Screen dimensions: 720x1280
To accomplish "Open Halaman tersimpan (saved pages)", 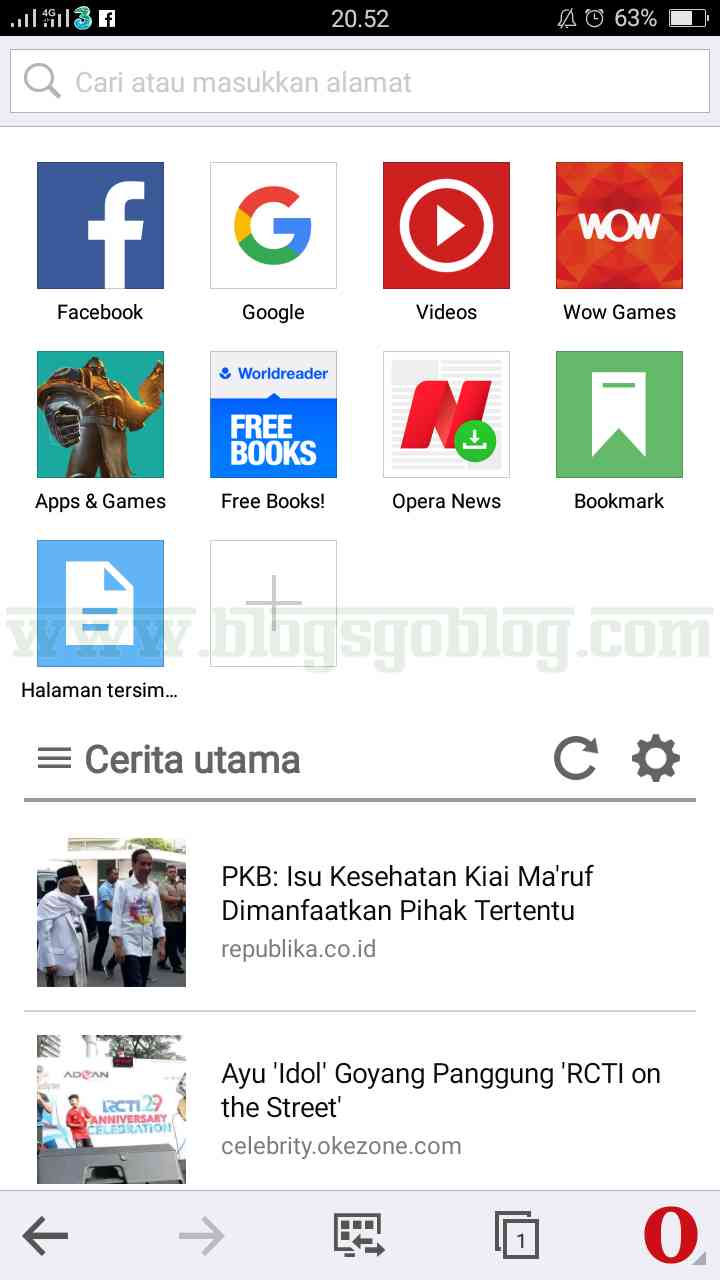I will click(100, 604).
